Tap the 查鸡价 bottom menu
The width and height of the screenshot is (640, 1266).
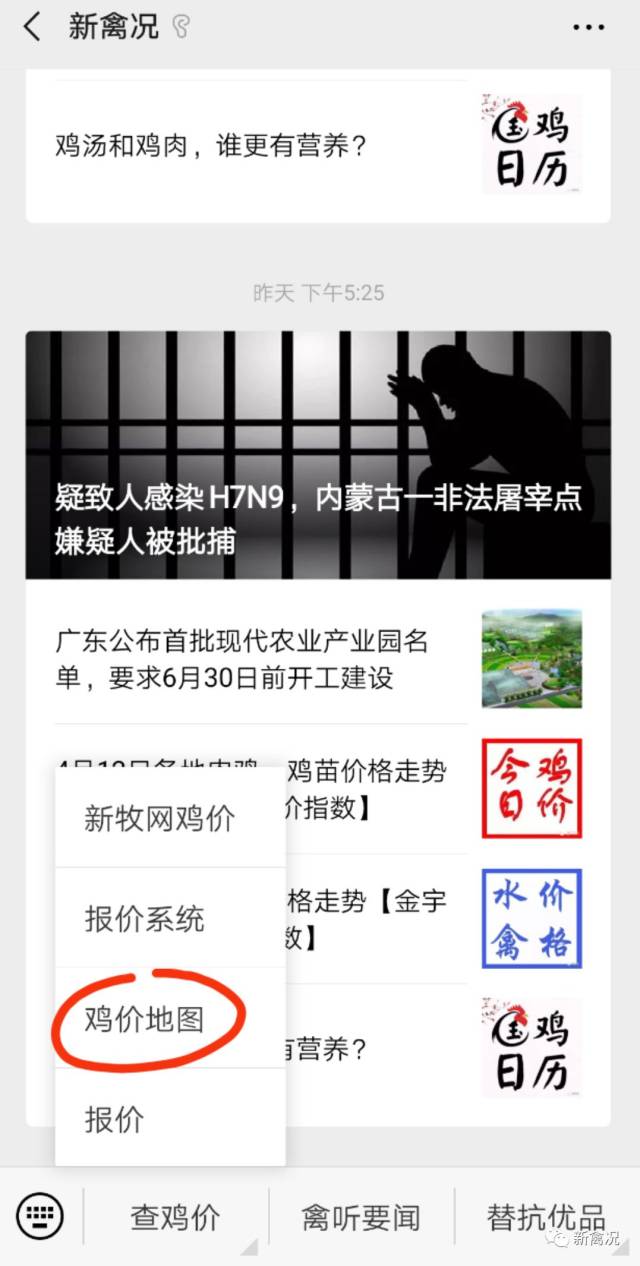pos(175,1217)
